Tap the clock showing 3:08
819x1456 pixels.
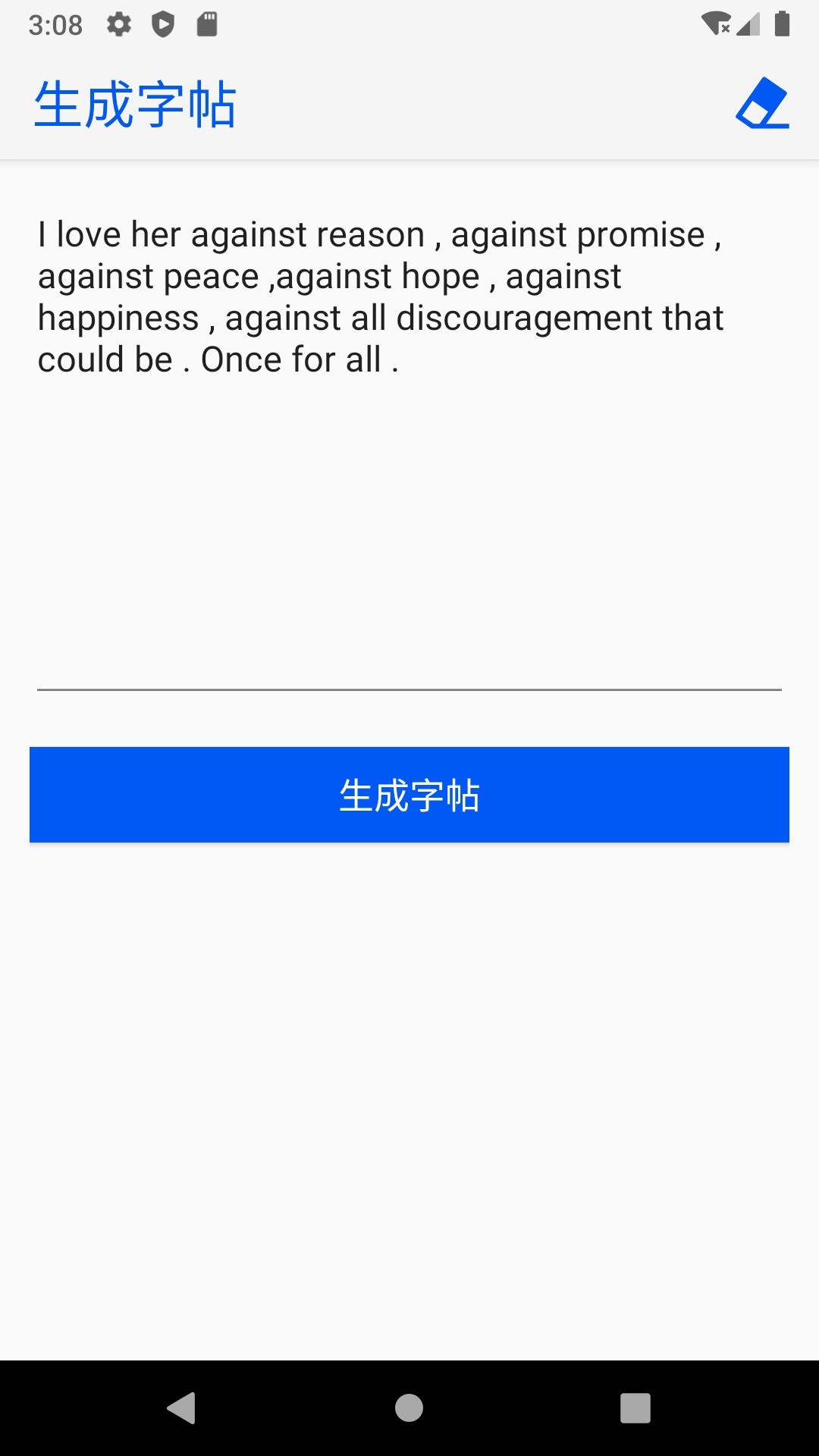57,25
